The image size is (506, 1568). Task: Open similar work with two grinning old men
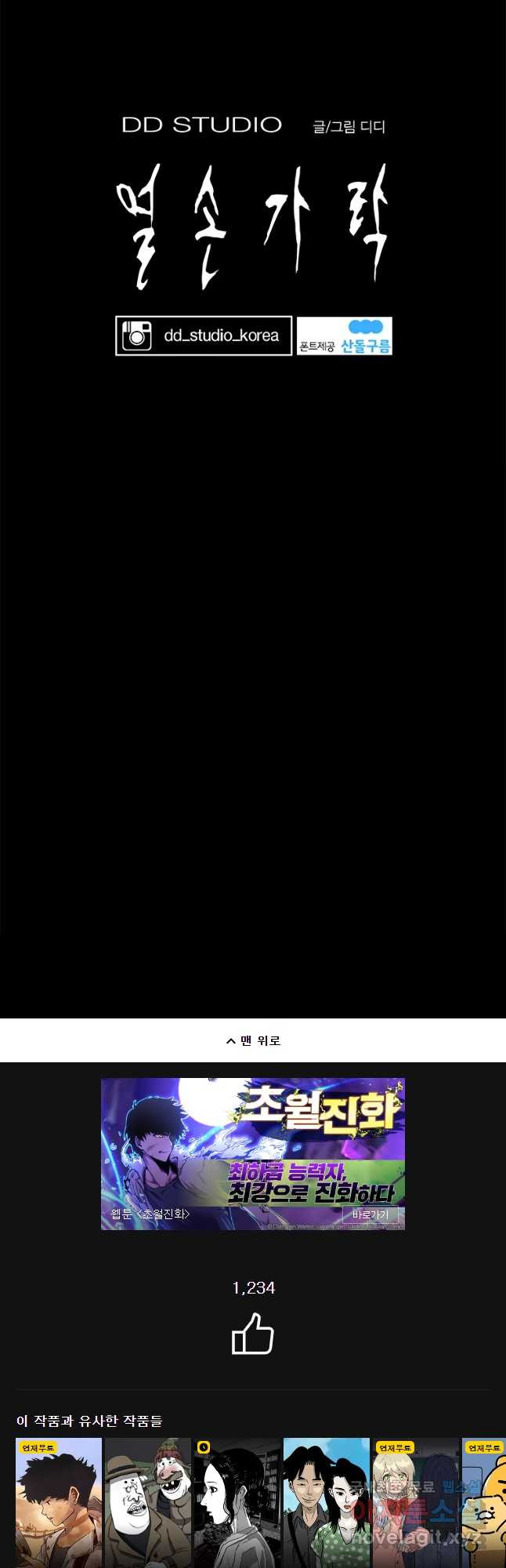tap(148, 1501)
